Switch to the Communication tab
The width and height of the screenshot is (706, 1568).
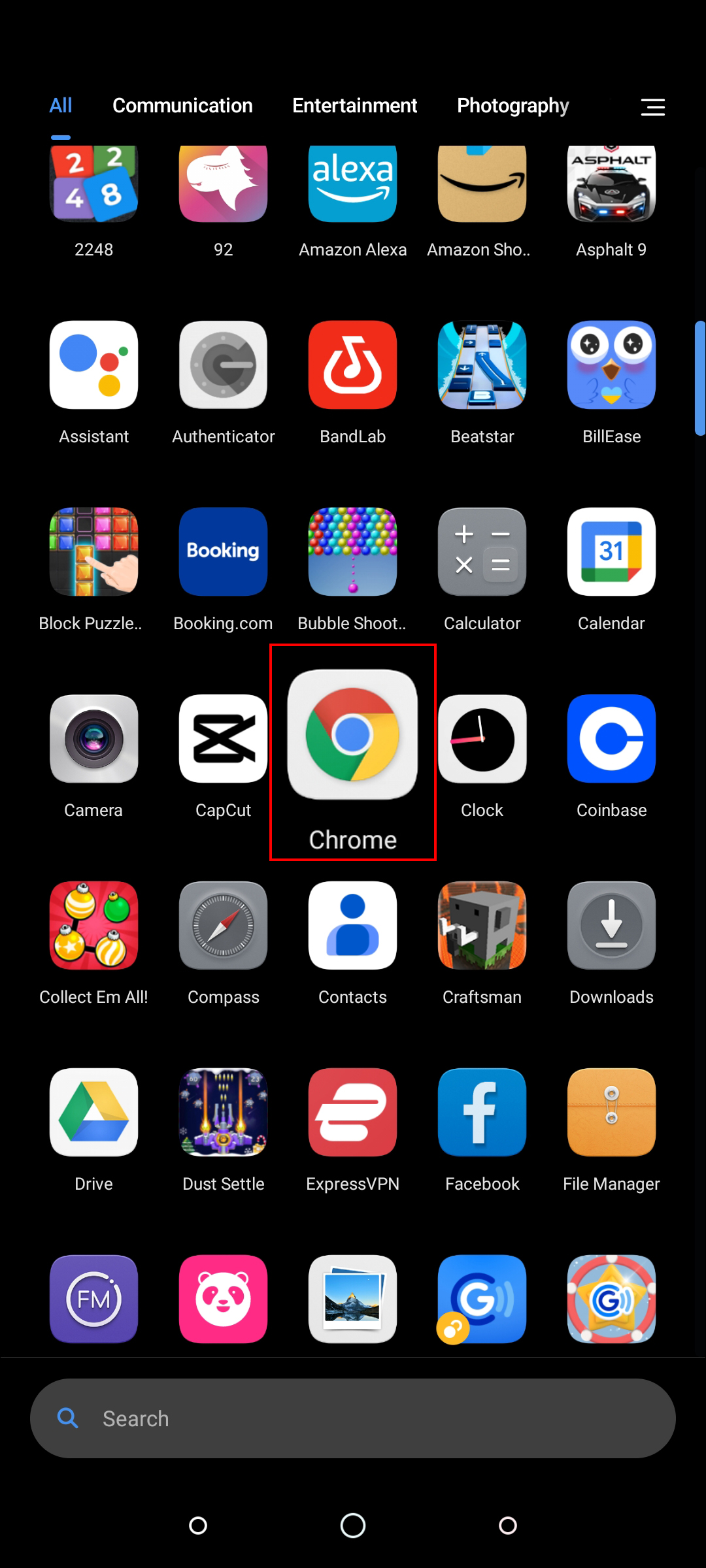pos(182,106)
